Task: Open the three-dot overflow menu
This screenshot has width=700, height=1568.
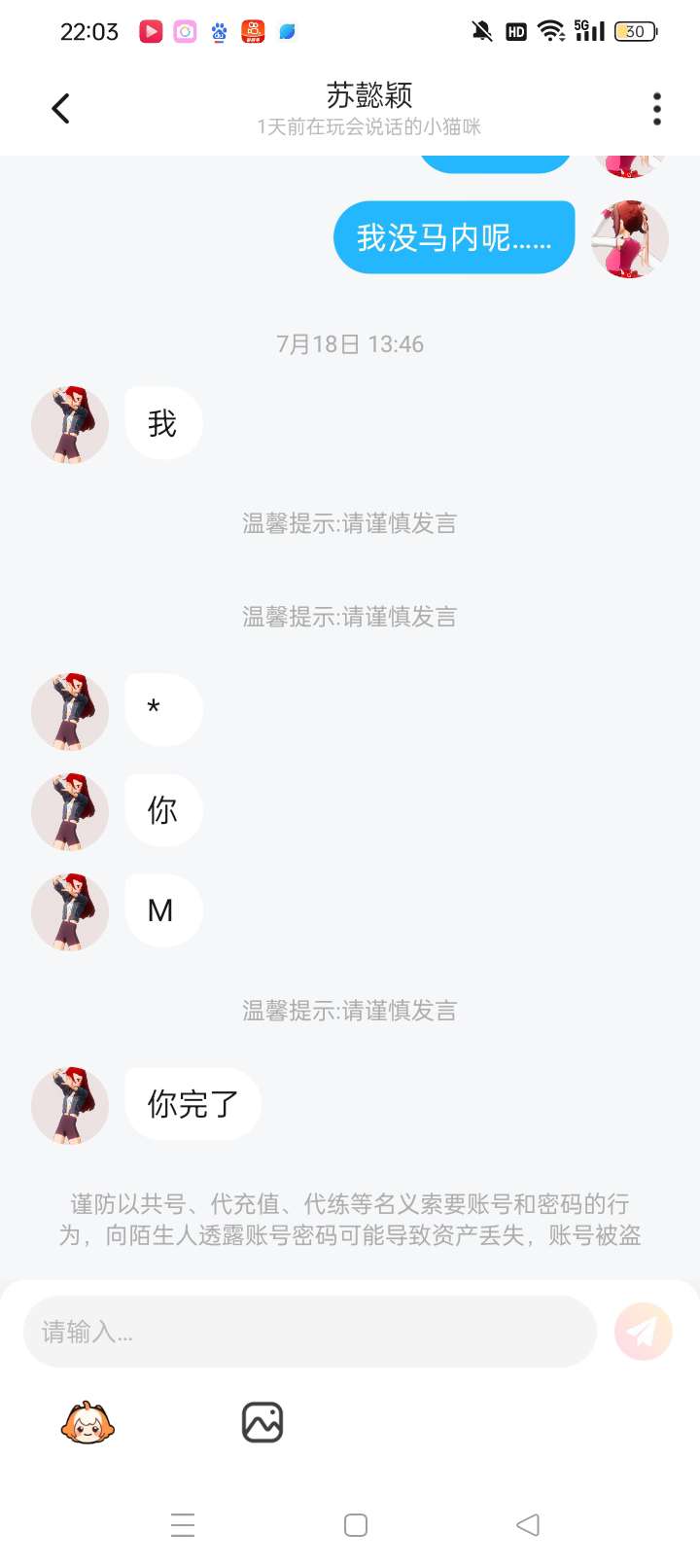Action: point(657,108)
